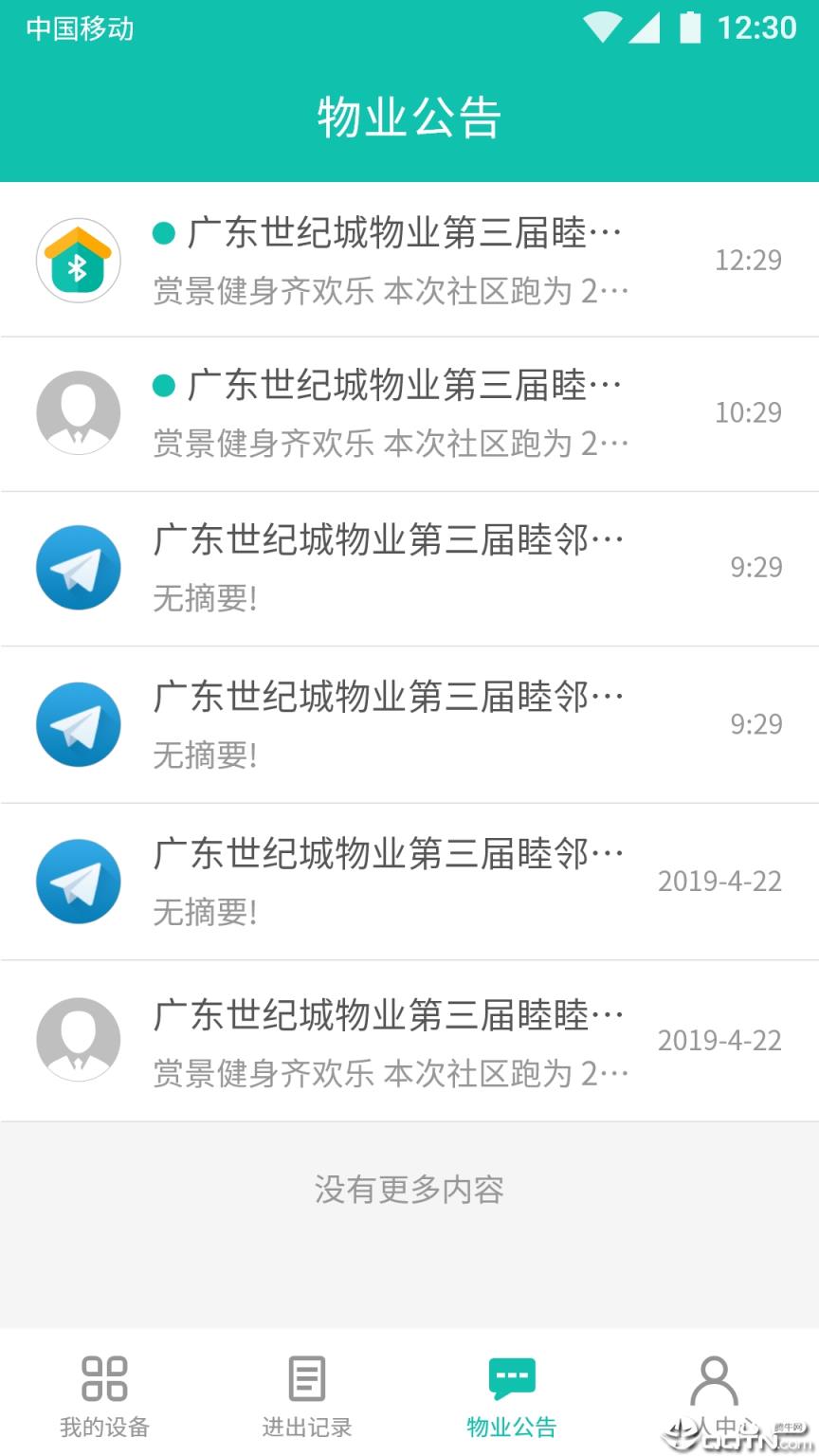Tap the 没有更多内容 message
Viewport: 819px width, 1456px height.
(409, 1190)
